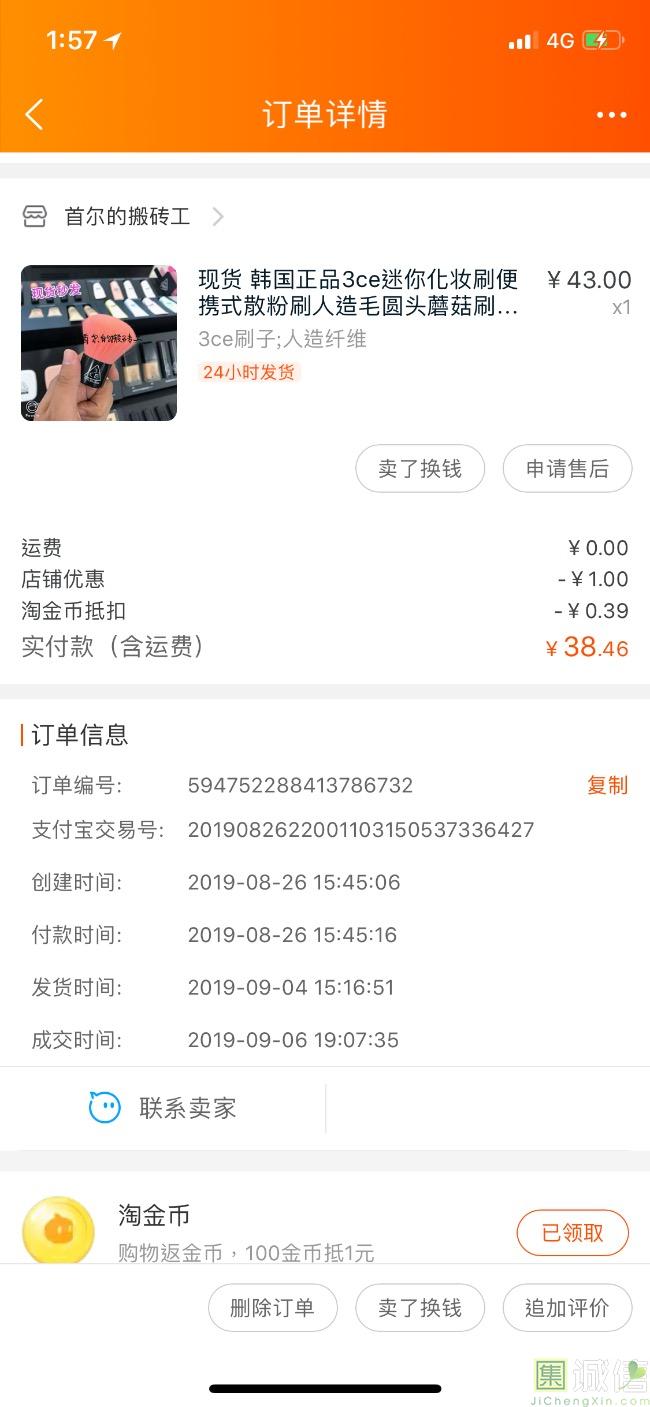
Task: Open the three-dot overflow menu
Action: 611,115
